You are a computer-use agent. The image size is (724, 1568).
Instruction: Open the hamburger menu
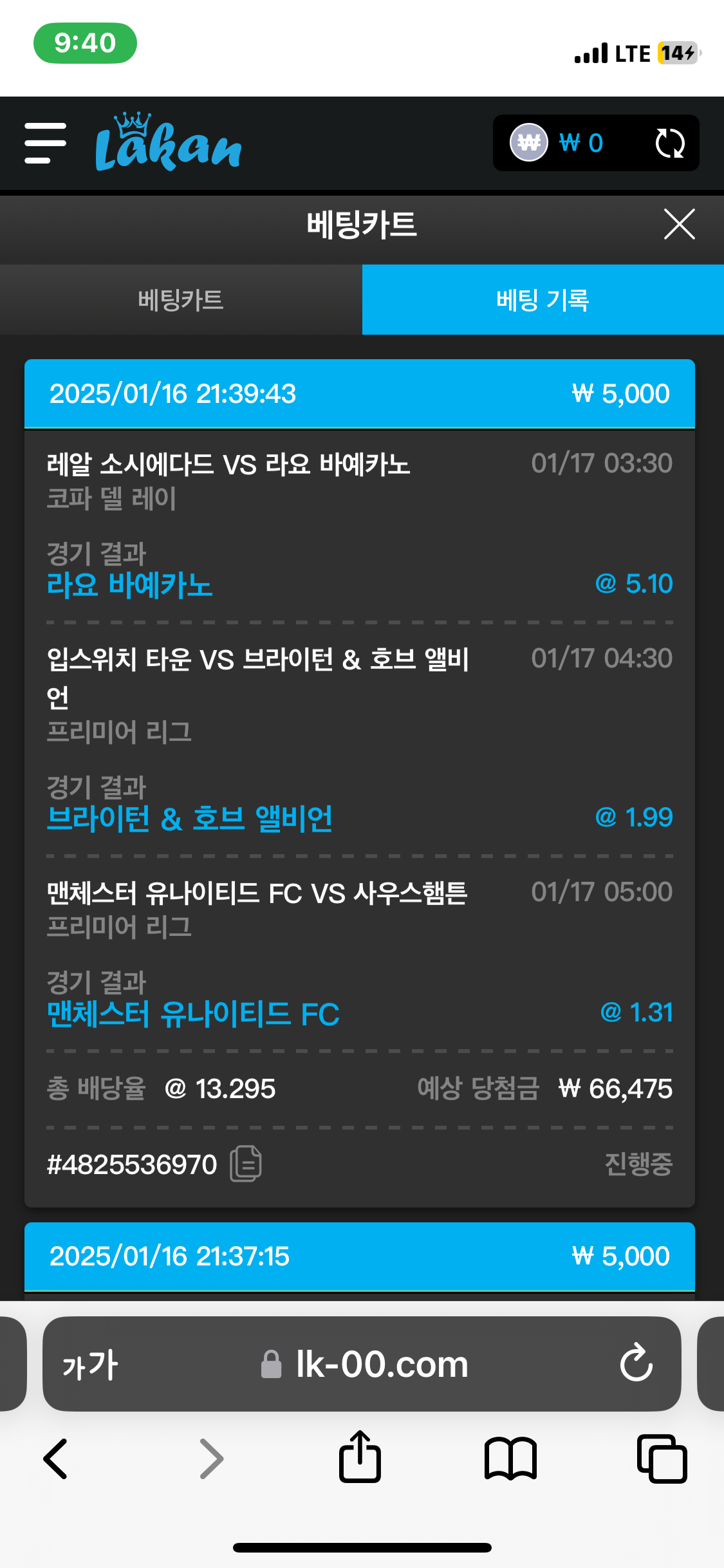(x=45, y=143)
